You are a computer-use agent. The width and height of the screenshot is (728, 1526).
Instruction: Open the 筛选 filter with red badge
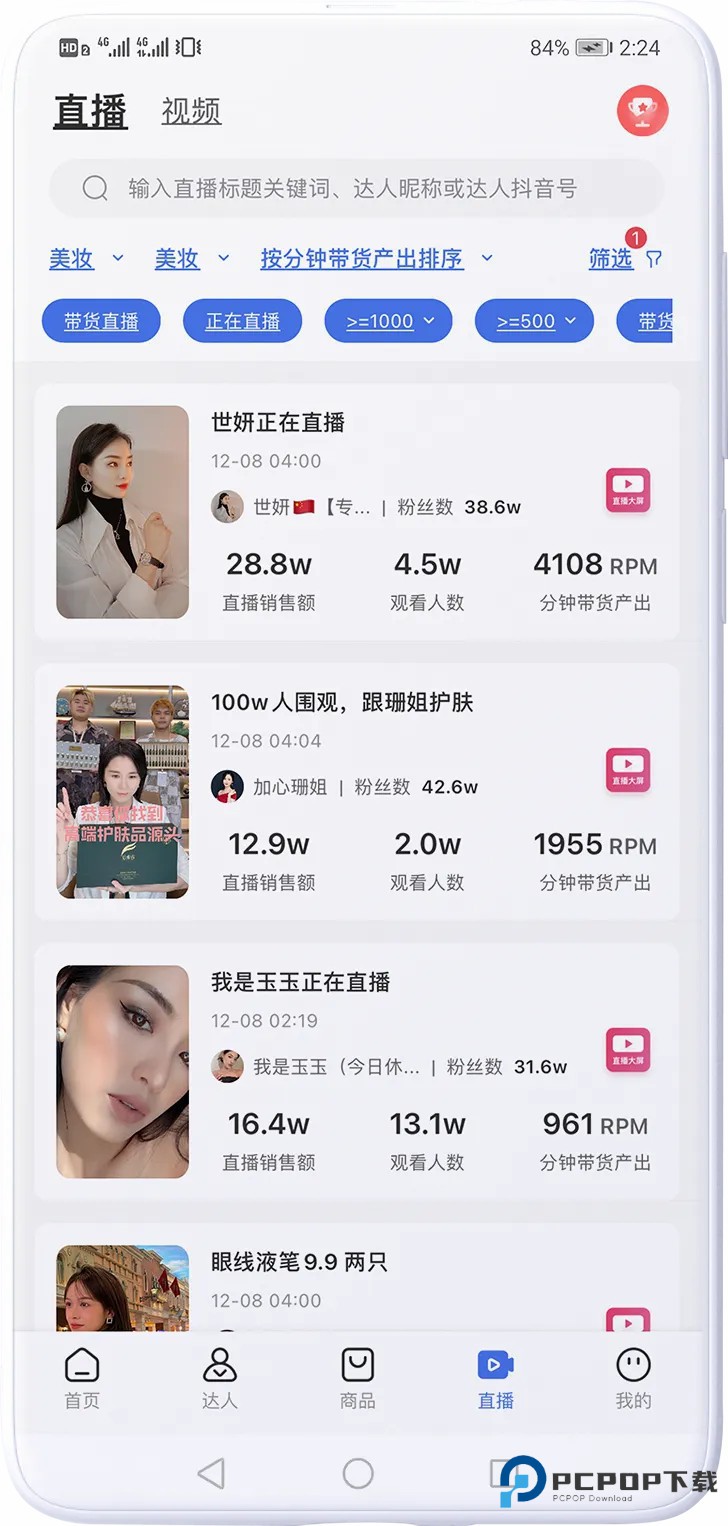(x=610, y=258)
